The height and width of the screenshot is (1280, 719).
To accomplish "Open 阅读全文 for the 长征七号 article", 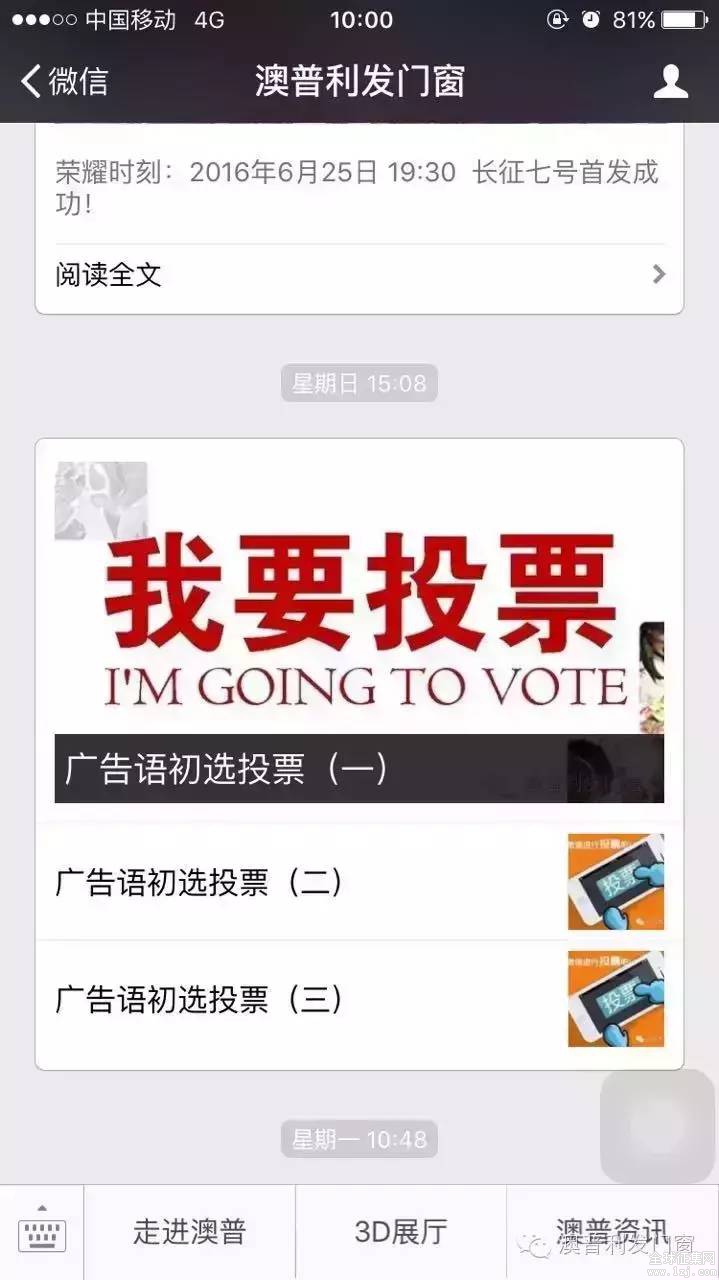I will 359,274.
